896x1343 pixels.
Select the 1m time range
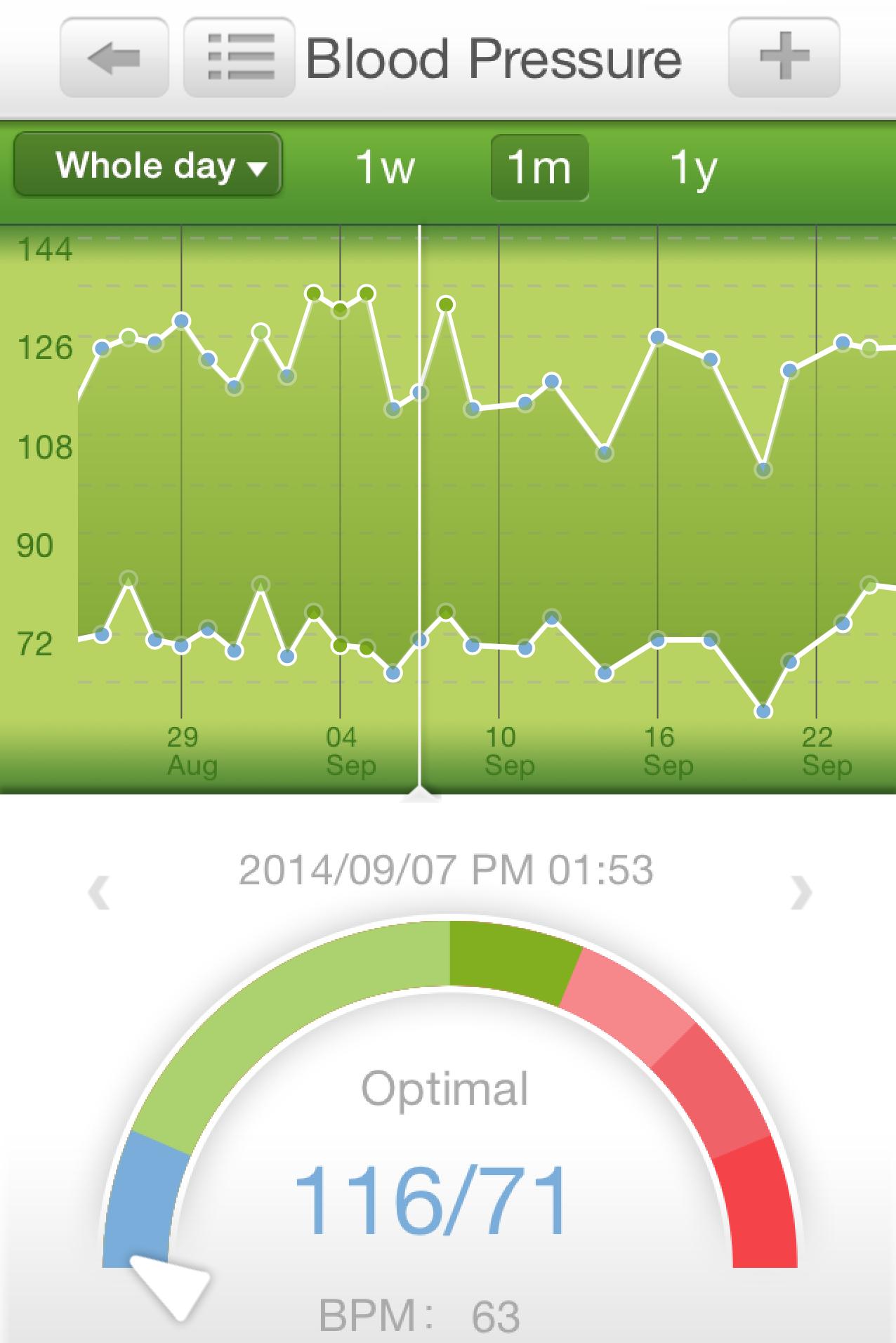539,167
